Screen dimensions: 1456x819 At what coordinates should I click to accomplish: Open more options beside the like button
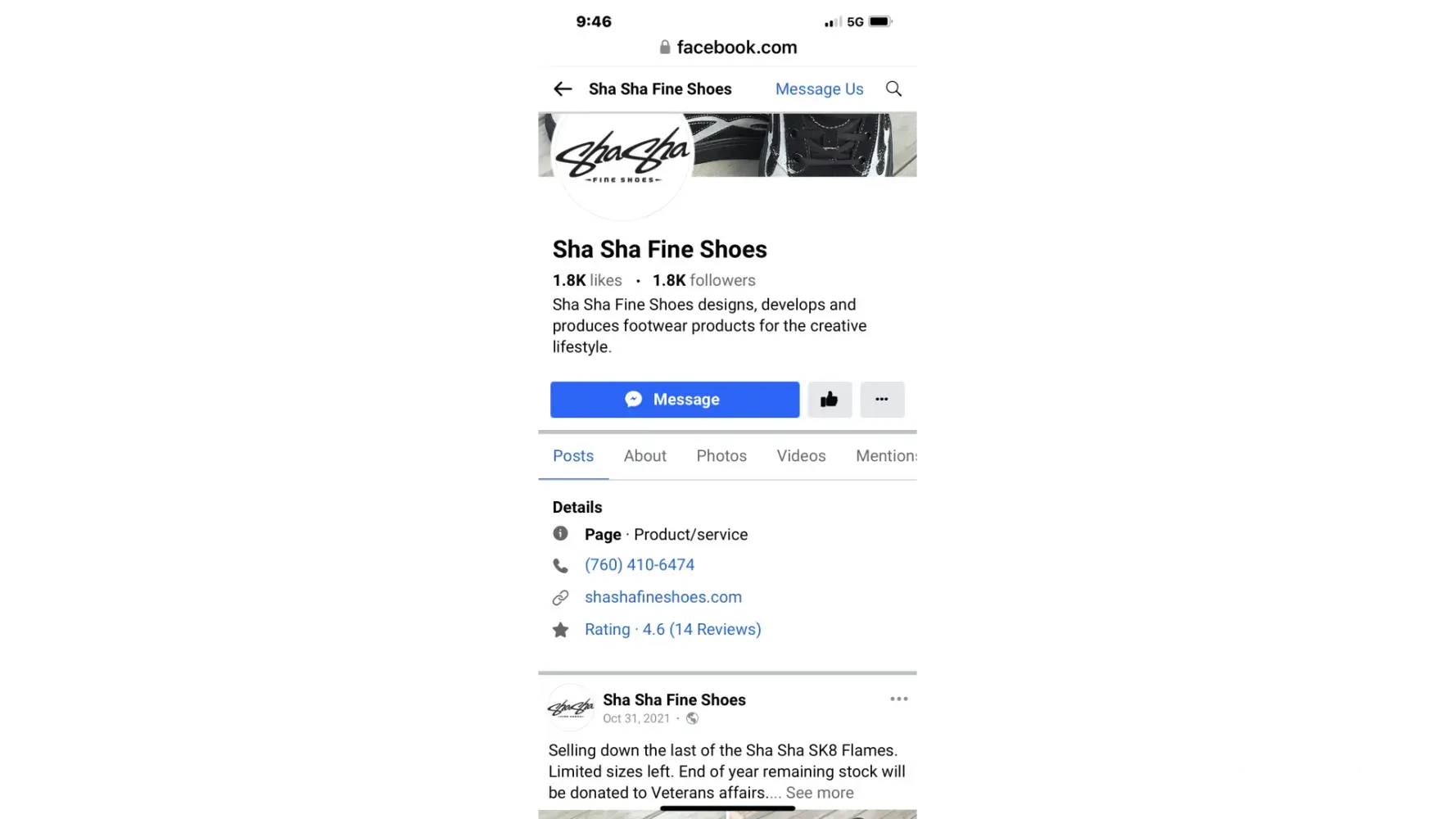(x=882, y=400)
